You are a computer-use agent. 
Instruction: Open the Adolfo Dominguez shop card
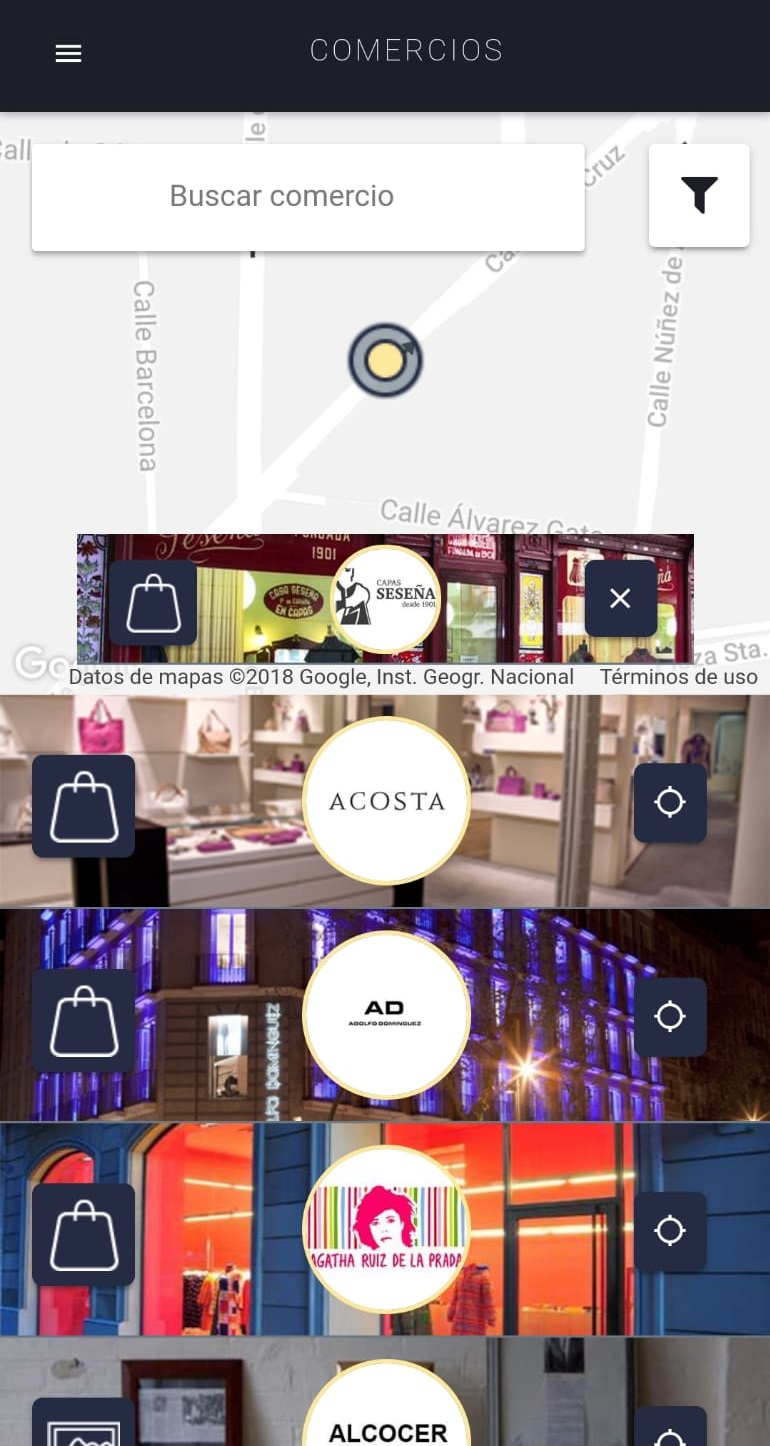[x=386, y=1015]
